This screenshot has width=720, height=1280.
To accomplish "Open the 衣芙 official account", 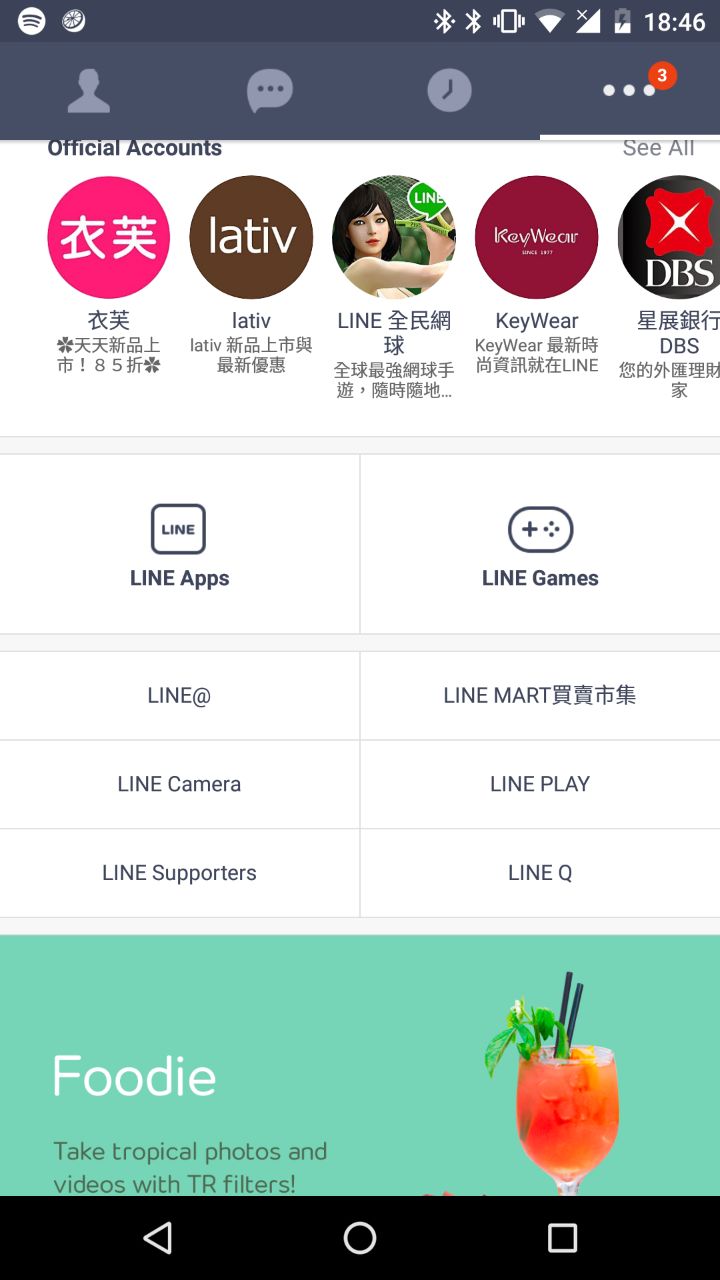I will pos(109,238).
